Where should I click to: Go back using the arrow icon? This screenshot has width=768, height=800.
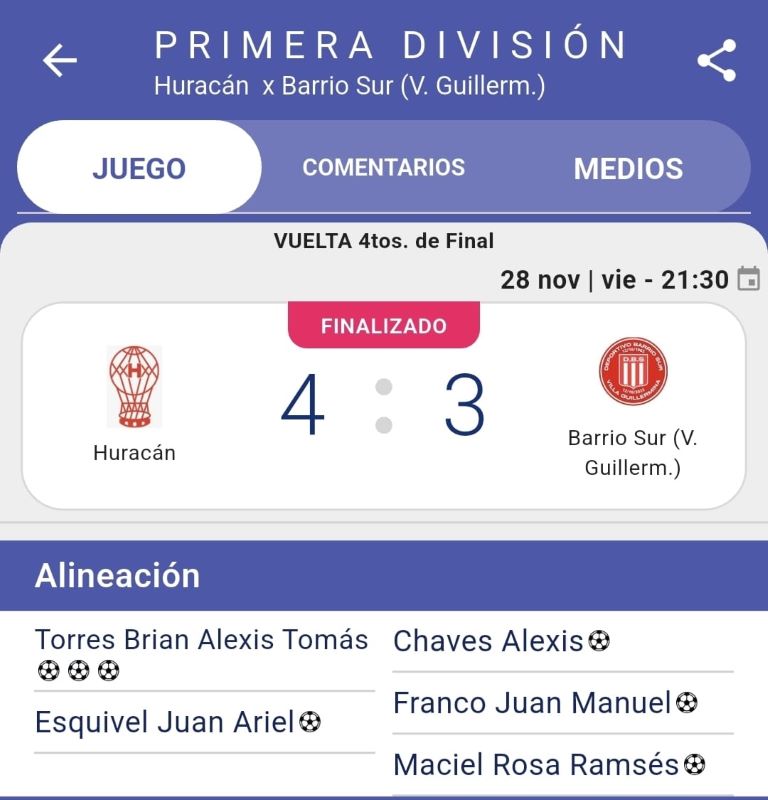point(59,61)
